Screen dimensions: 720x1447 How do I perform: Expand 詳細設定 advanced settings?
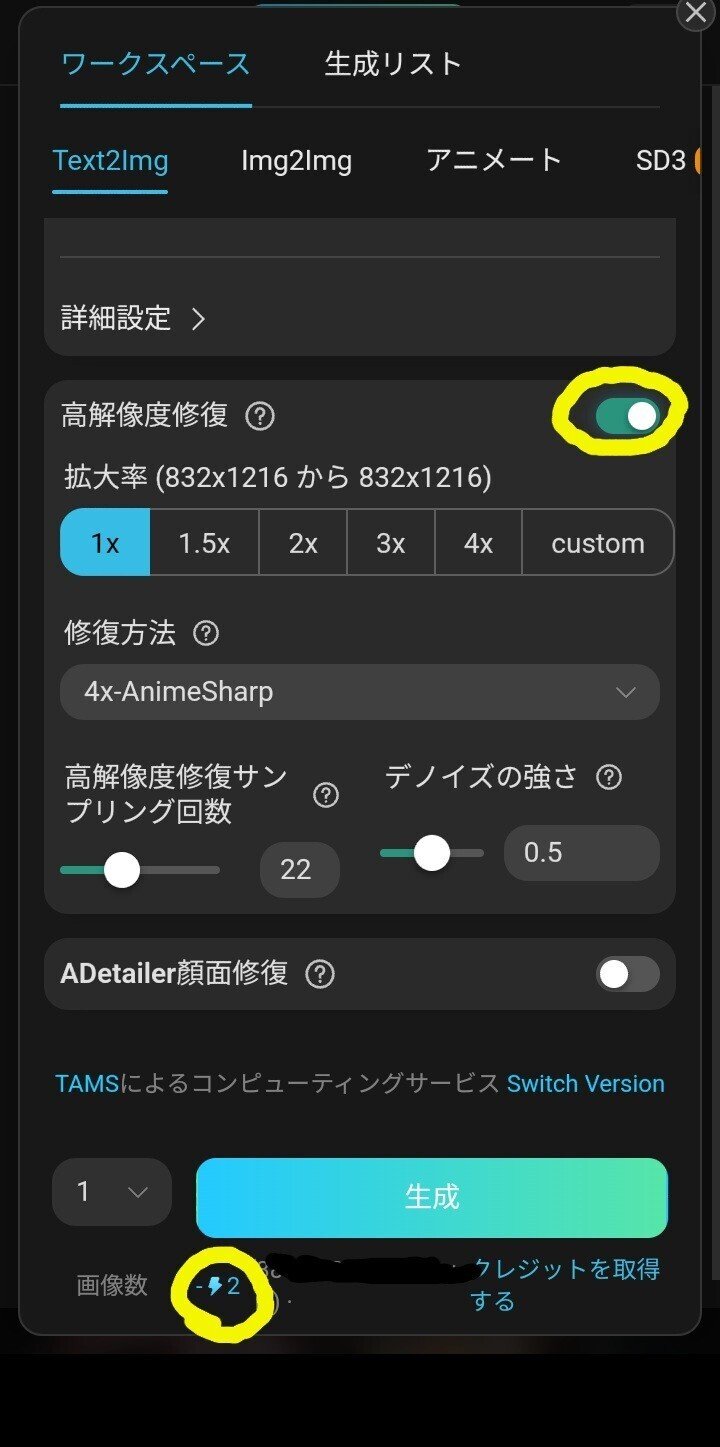click(134, 319)
